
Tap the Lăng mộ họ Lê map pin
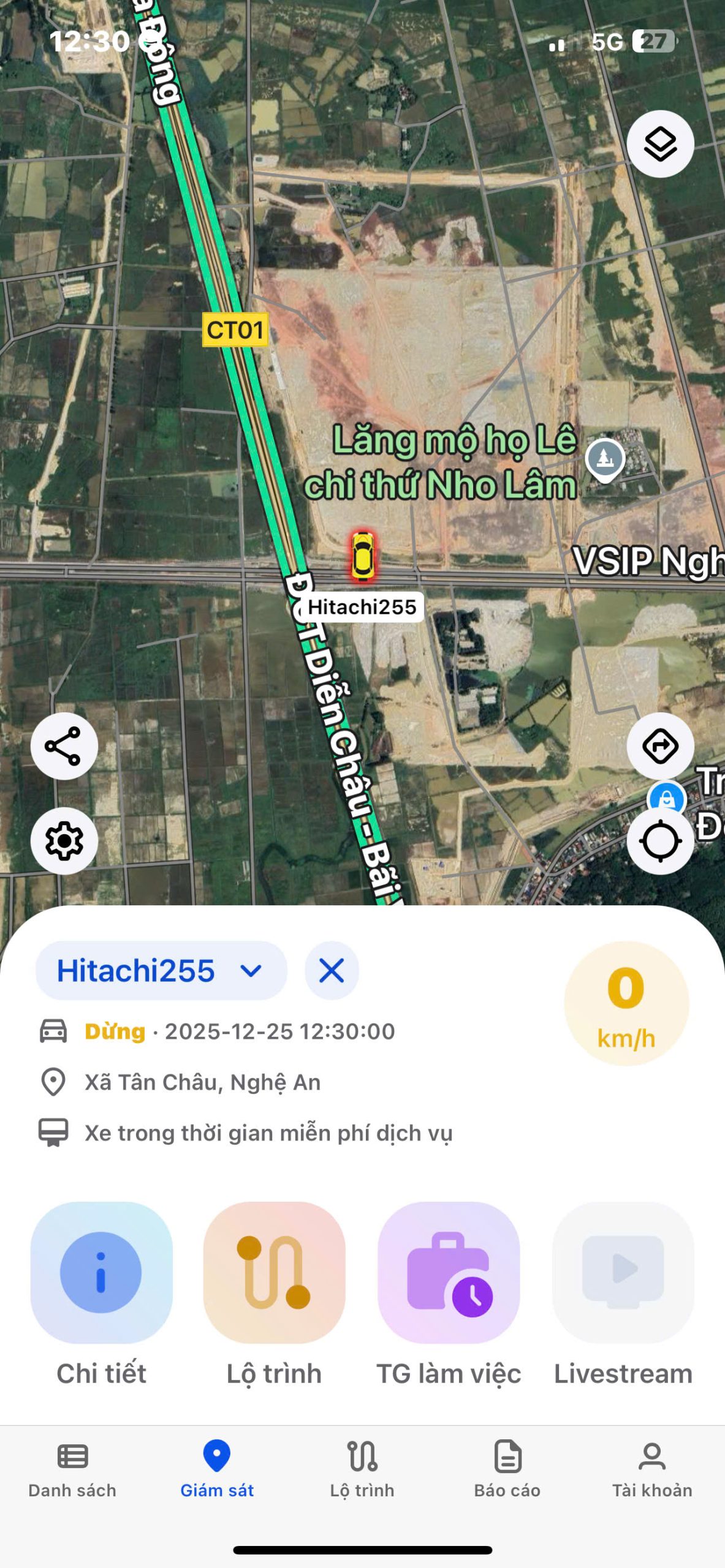[x=605, y=459]
